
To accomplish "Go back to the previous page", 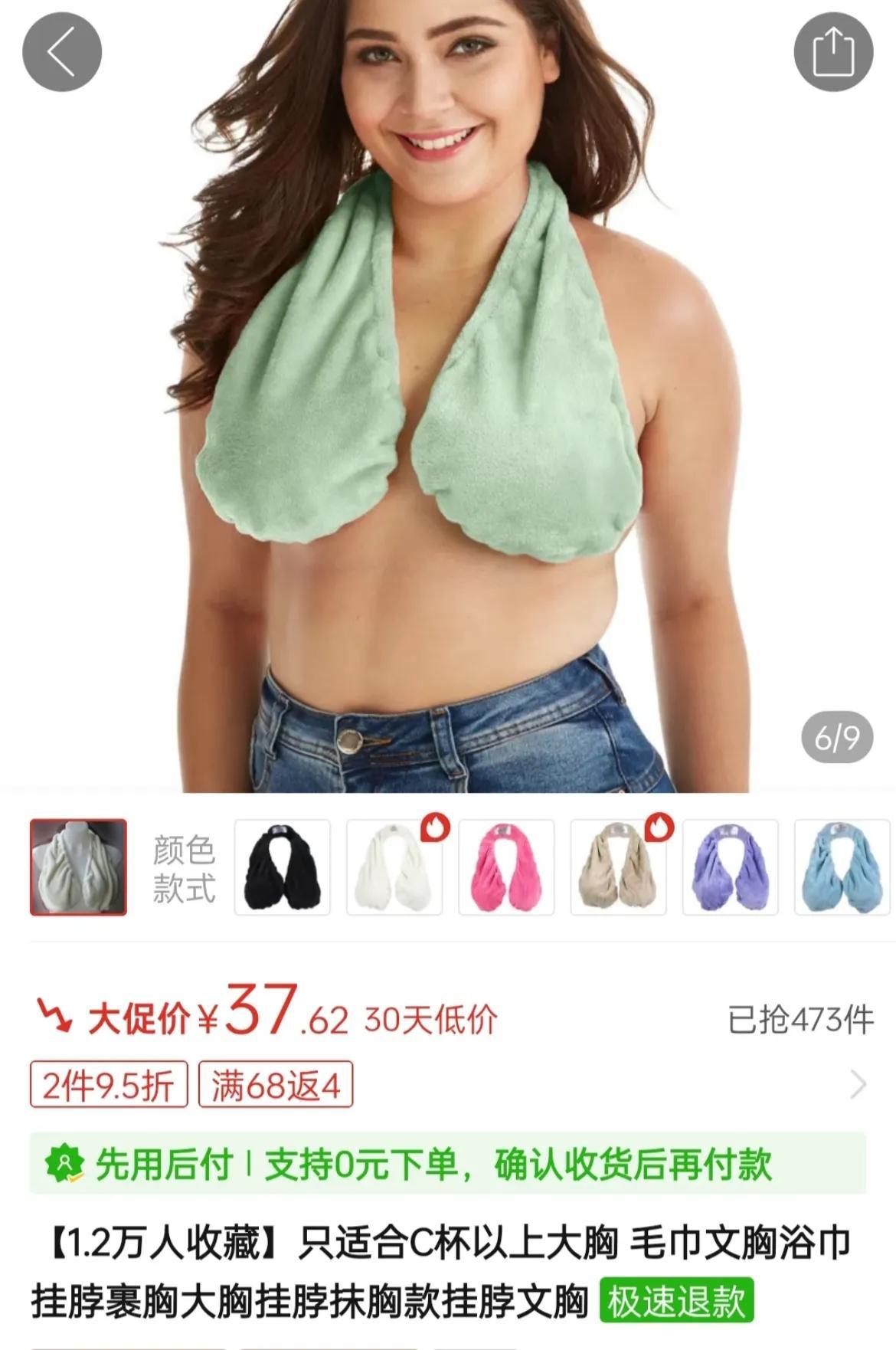I will [x=62, y=53].
